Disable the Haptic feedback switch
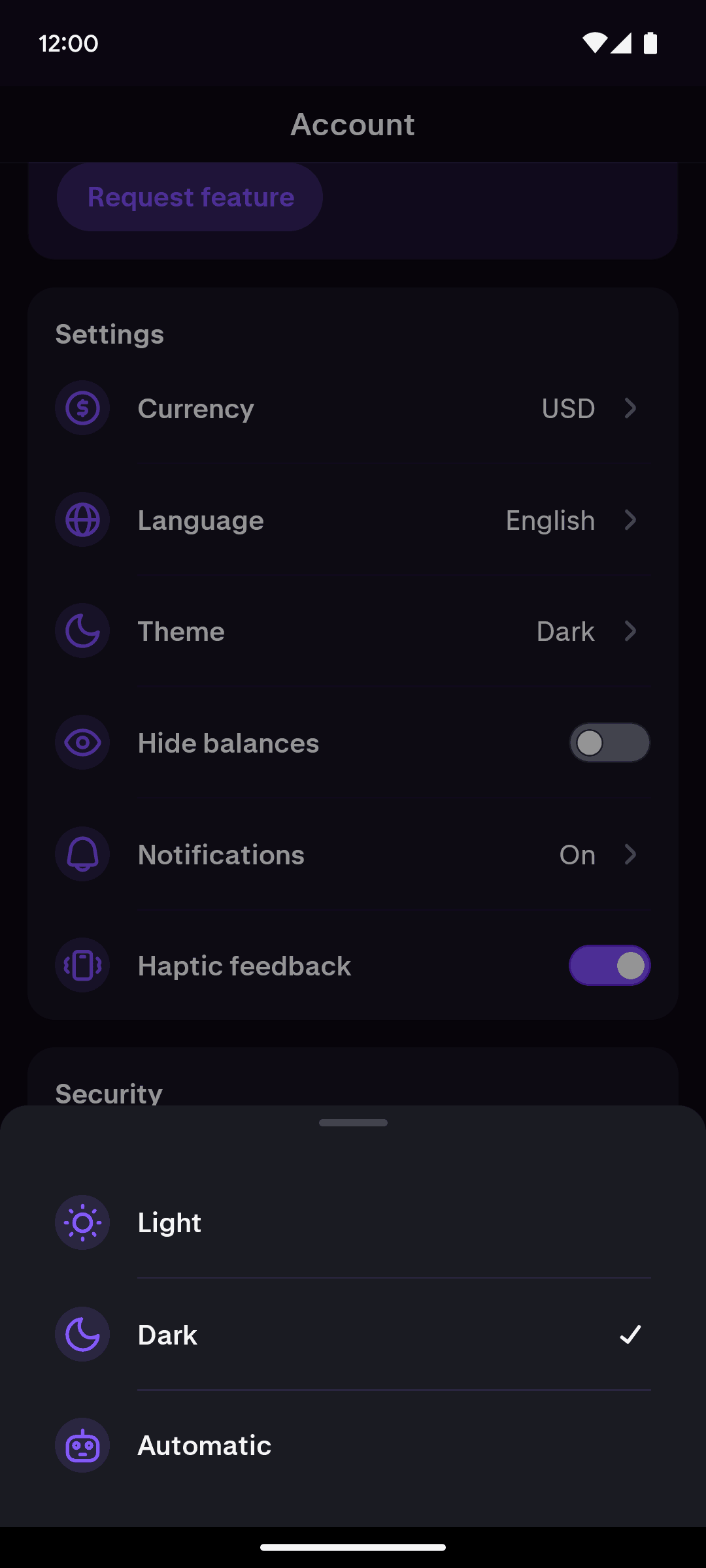 coord(609,966)
